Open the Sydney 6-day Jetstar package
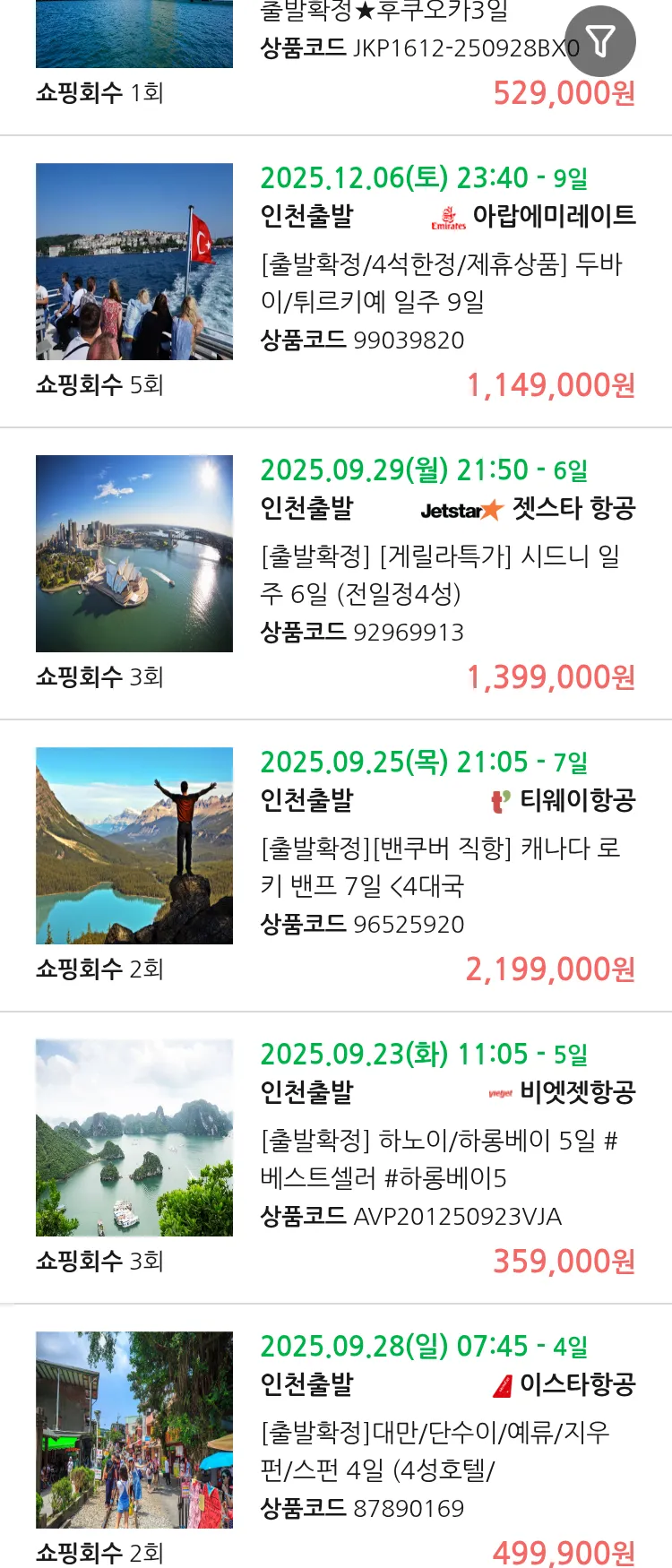This screenshot has width=672, height=1568. click(441, 575)
